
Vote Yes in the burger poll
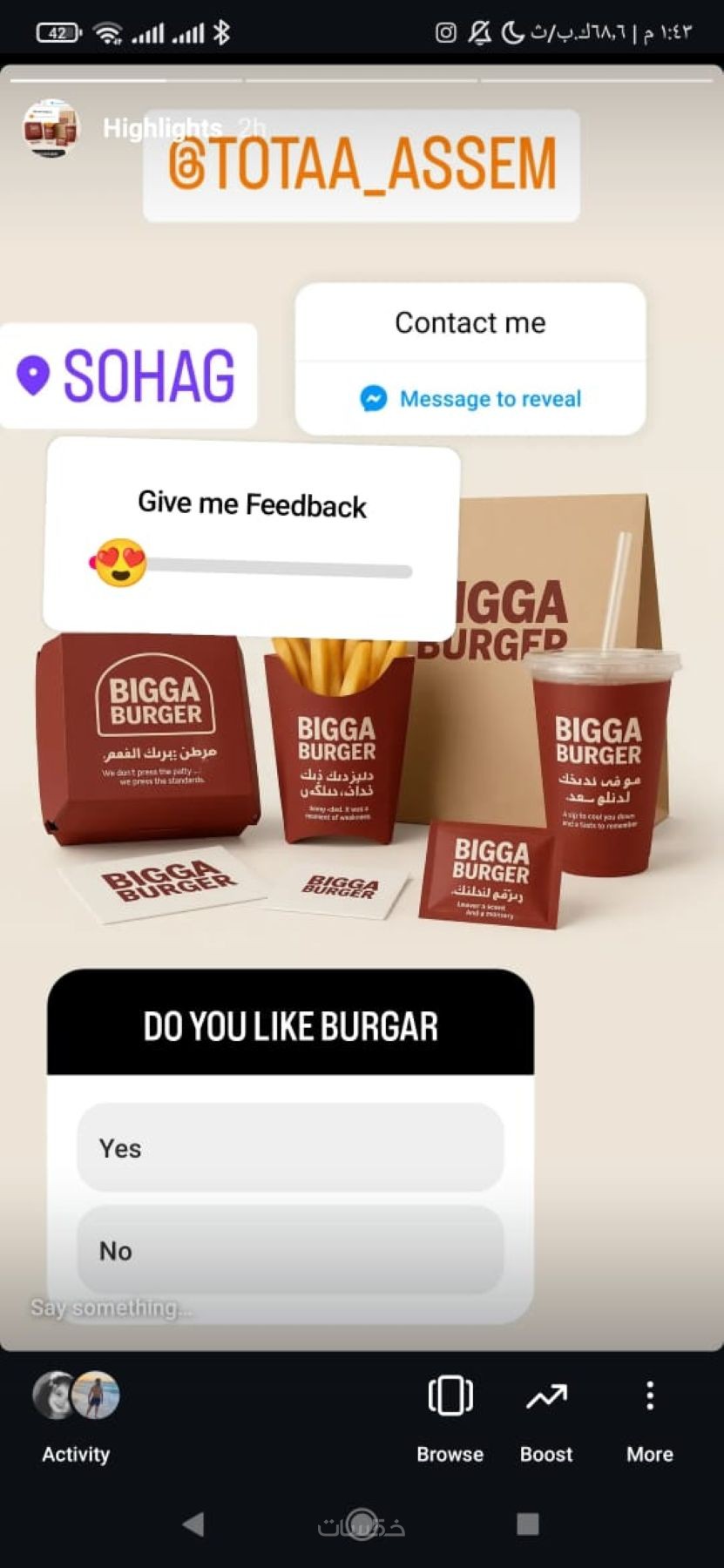point(290,1148)
